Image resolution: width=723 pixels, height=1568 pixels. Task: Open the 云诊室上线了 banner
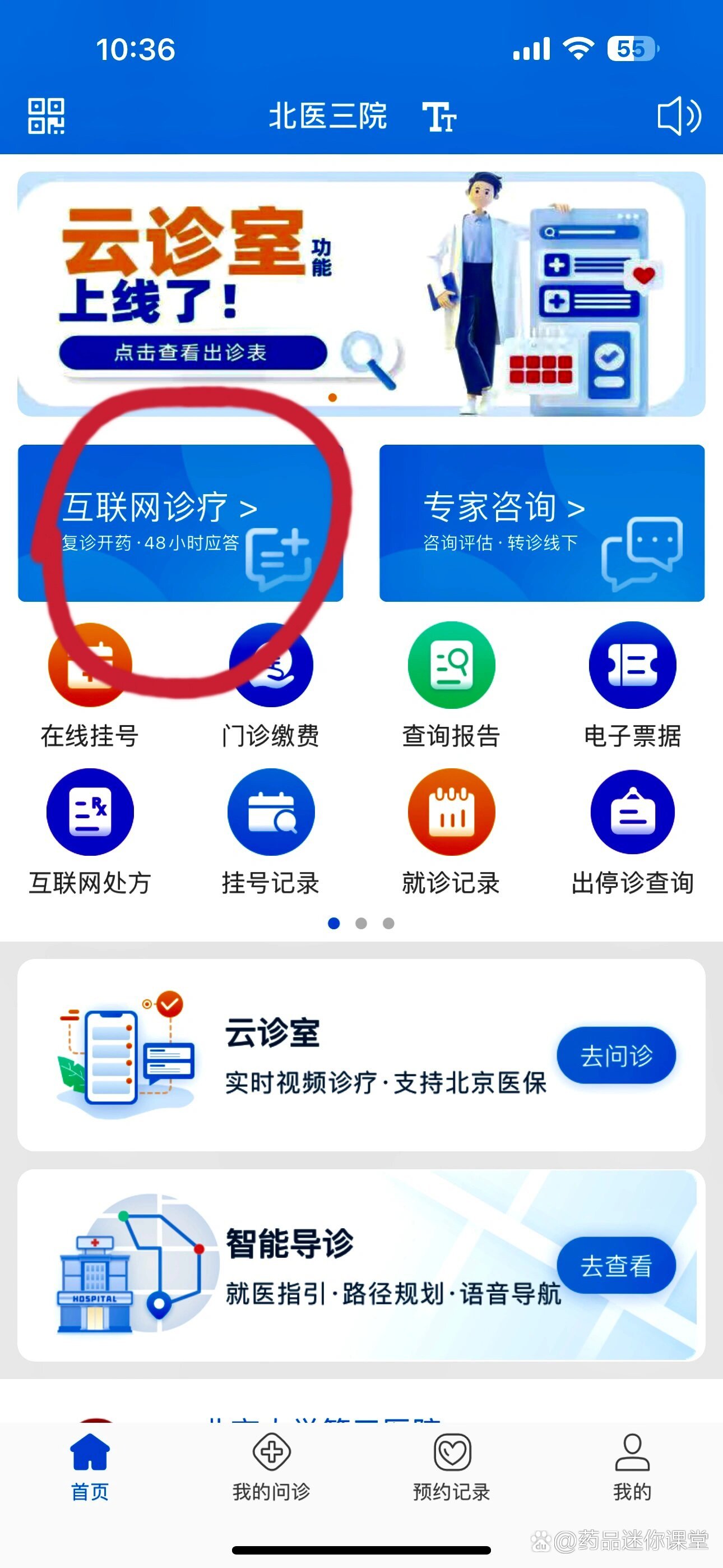(x=361, y=294)
